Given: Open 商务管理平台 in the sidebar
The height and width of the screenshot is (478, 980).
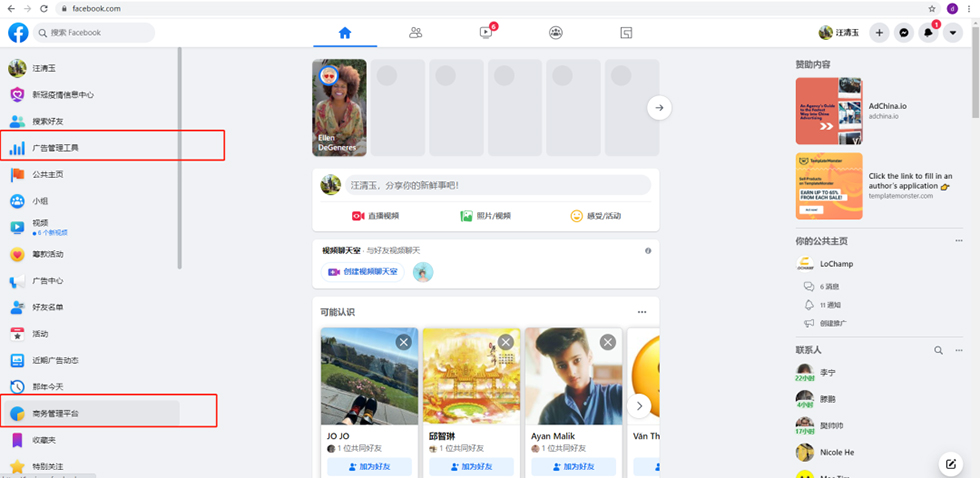Looking at the screenshot, I should (x=56, y=412).
